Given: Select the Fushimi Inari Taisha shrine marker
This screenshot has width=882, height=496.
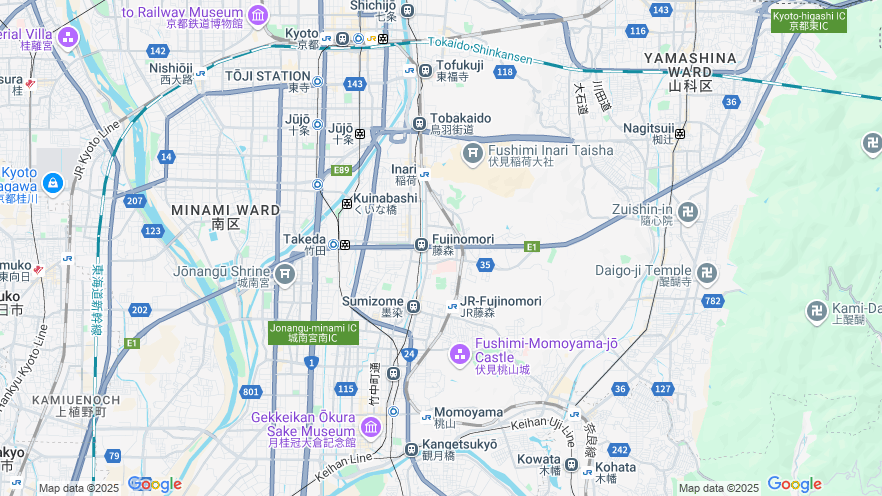Looking at the screenshot, I should 472,153.
